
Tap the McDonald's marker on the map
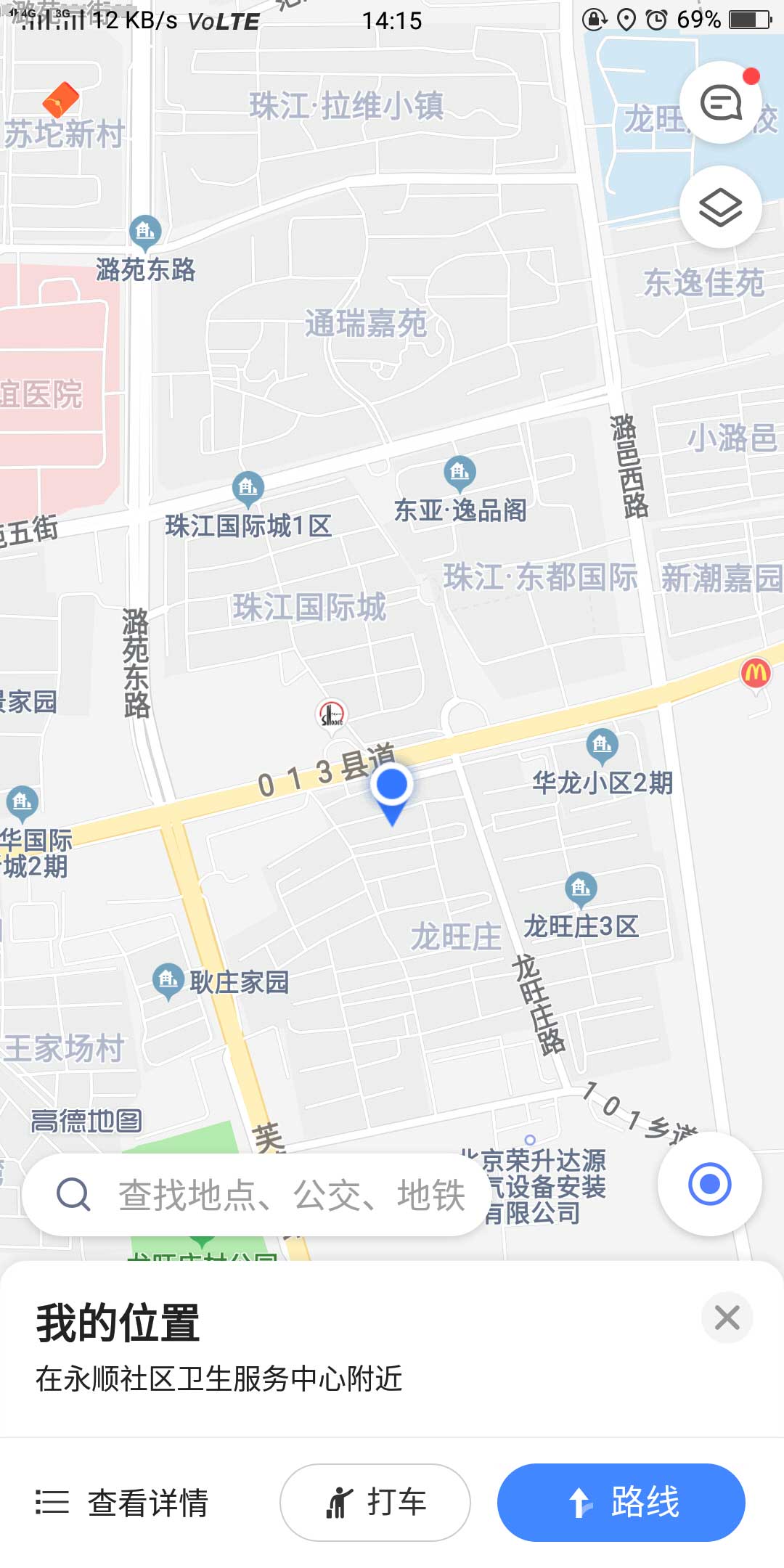(x=756, y=674)
